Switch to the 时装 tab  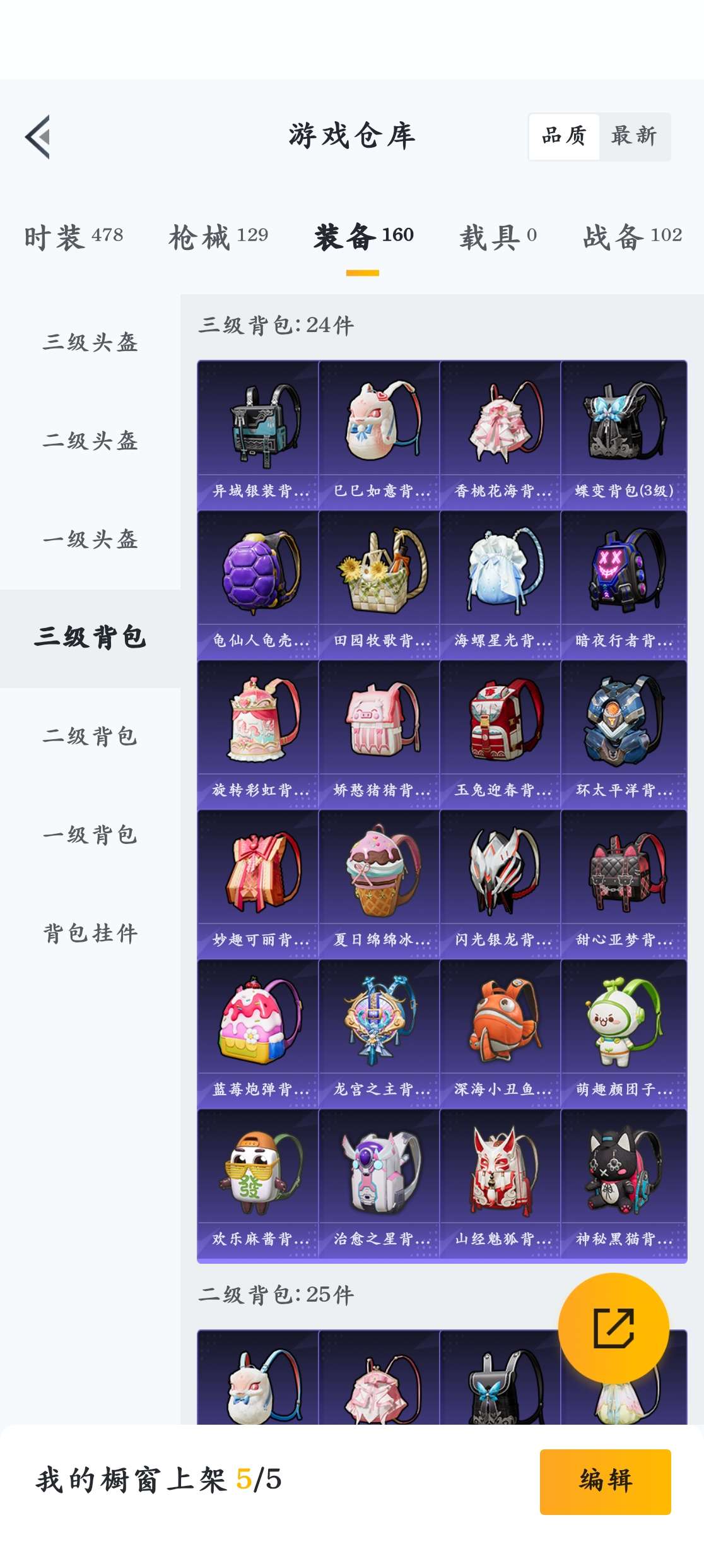point(73,237)
